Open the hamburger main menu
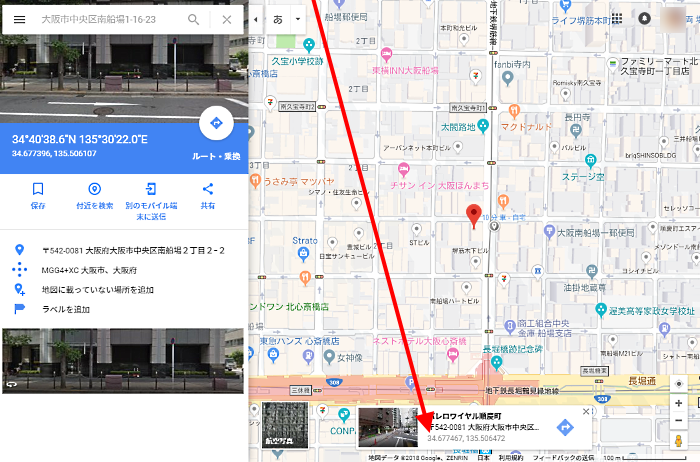Image resolution: width=700 pixels, height=462 pixels. pyautogui.click(x=20, y=19)
